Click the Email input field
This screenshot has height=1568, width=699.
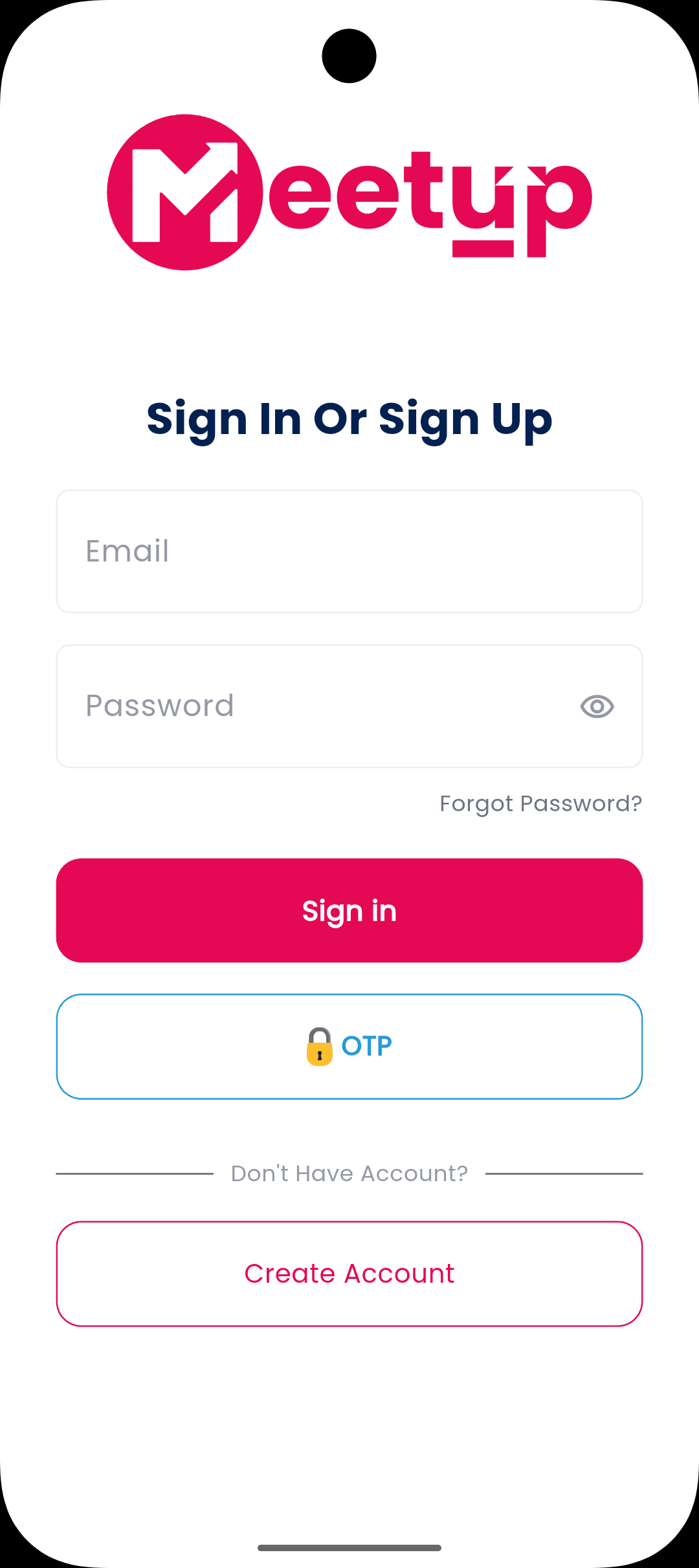[x=349, y=551]
